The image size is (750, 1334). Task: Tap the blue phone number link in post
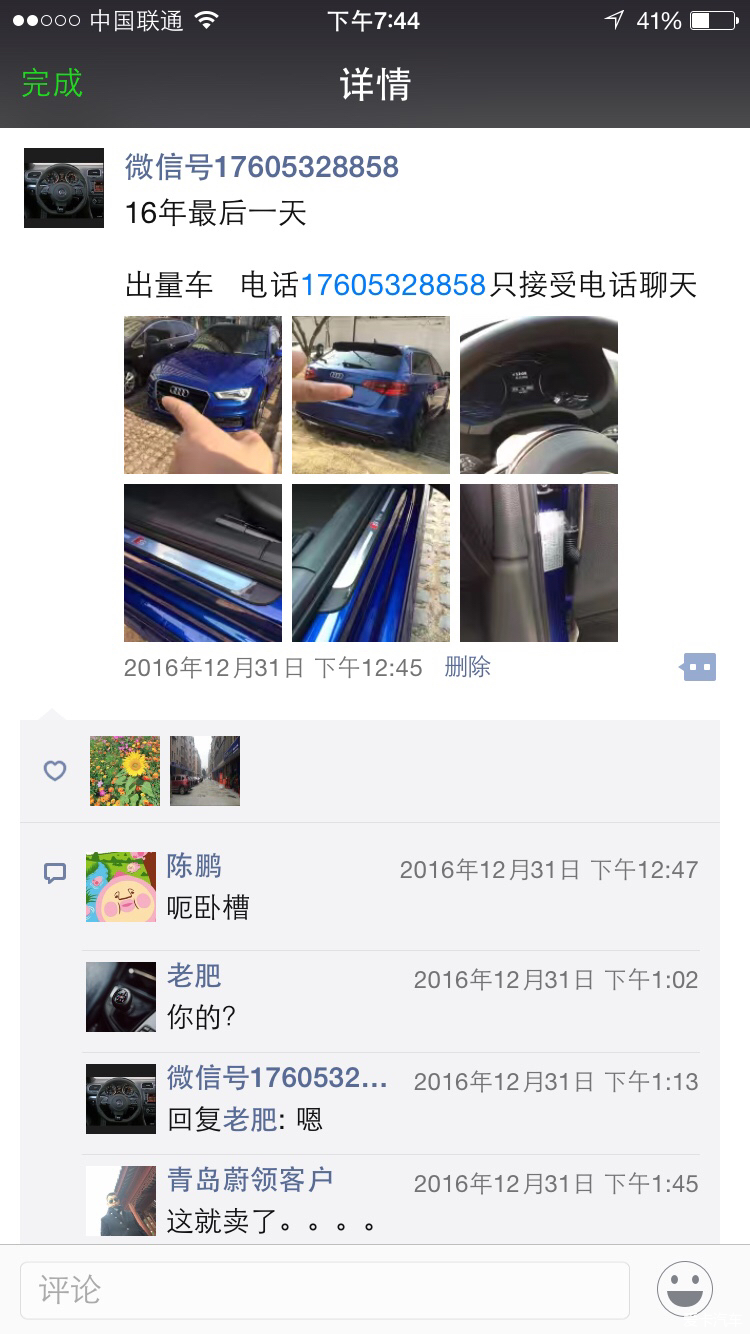(393, 285)
